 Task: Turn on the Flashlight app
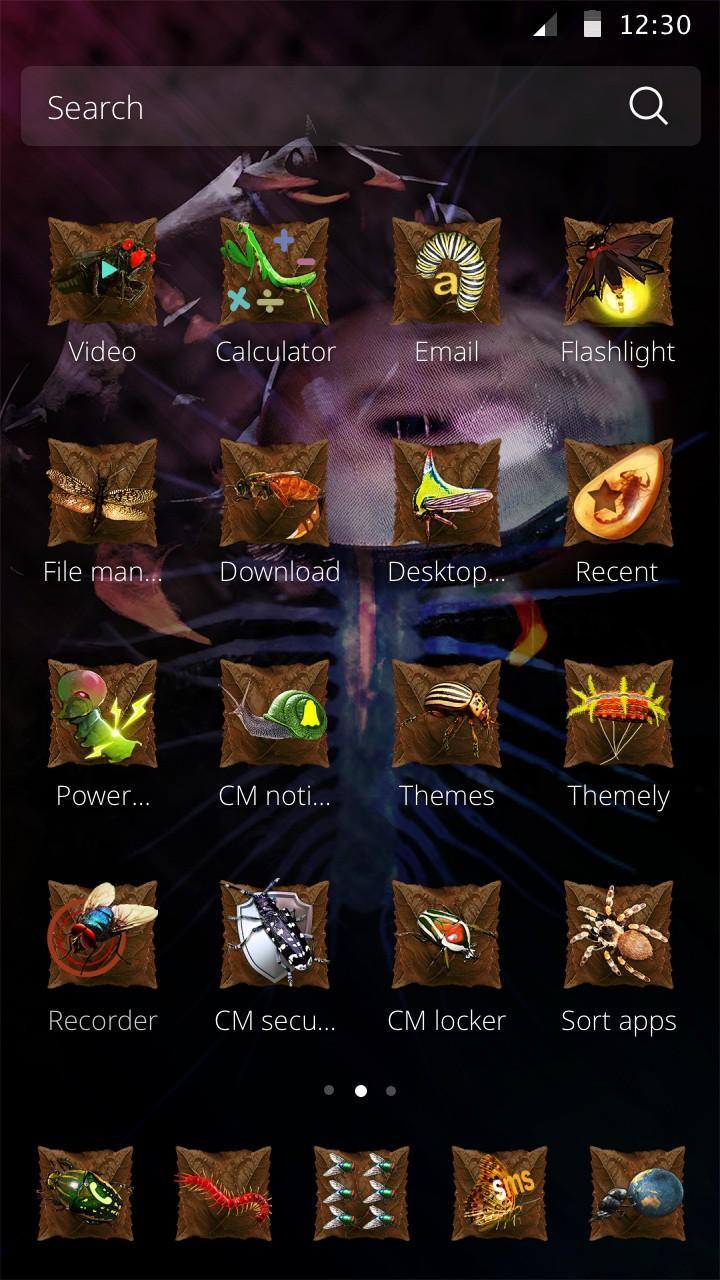click(618, 272)
